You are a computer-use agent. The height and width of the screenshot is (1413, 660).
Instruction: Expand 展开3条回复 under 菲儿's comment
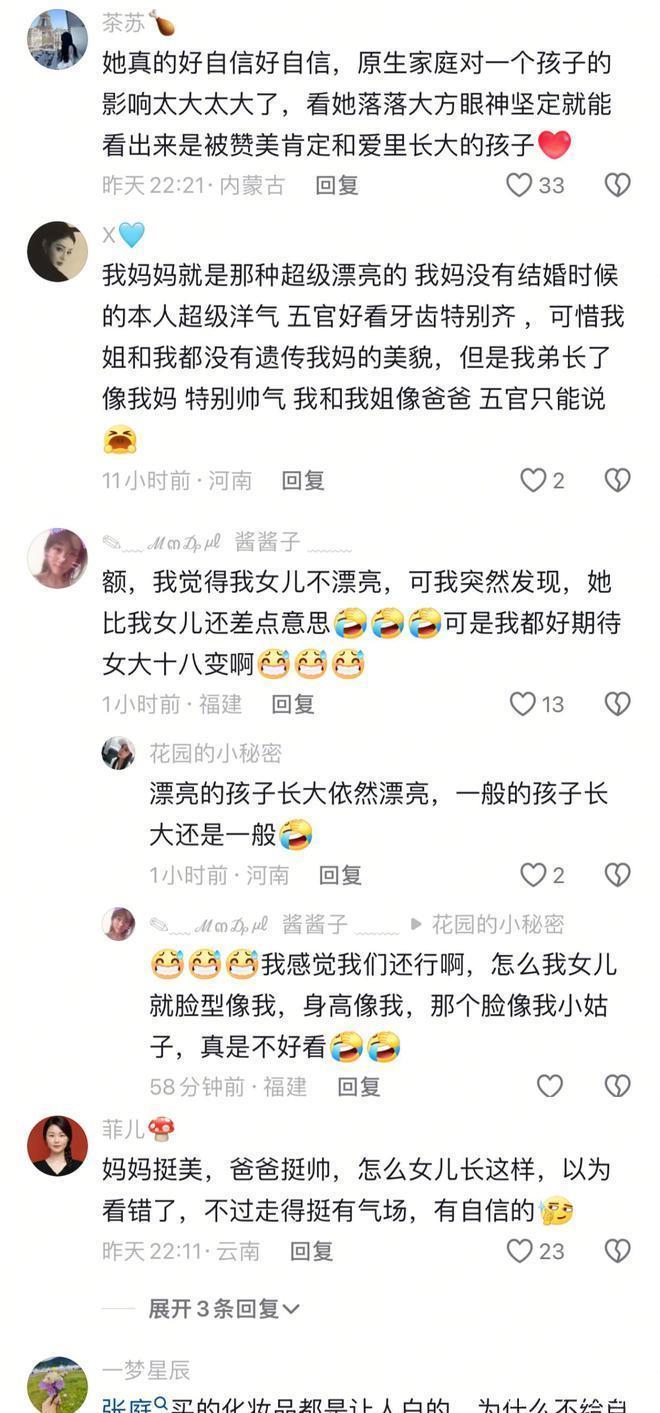(224, 1308)
